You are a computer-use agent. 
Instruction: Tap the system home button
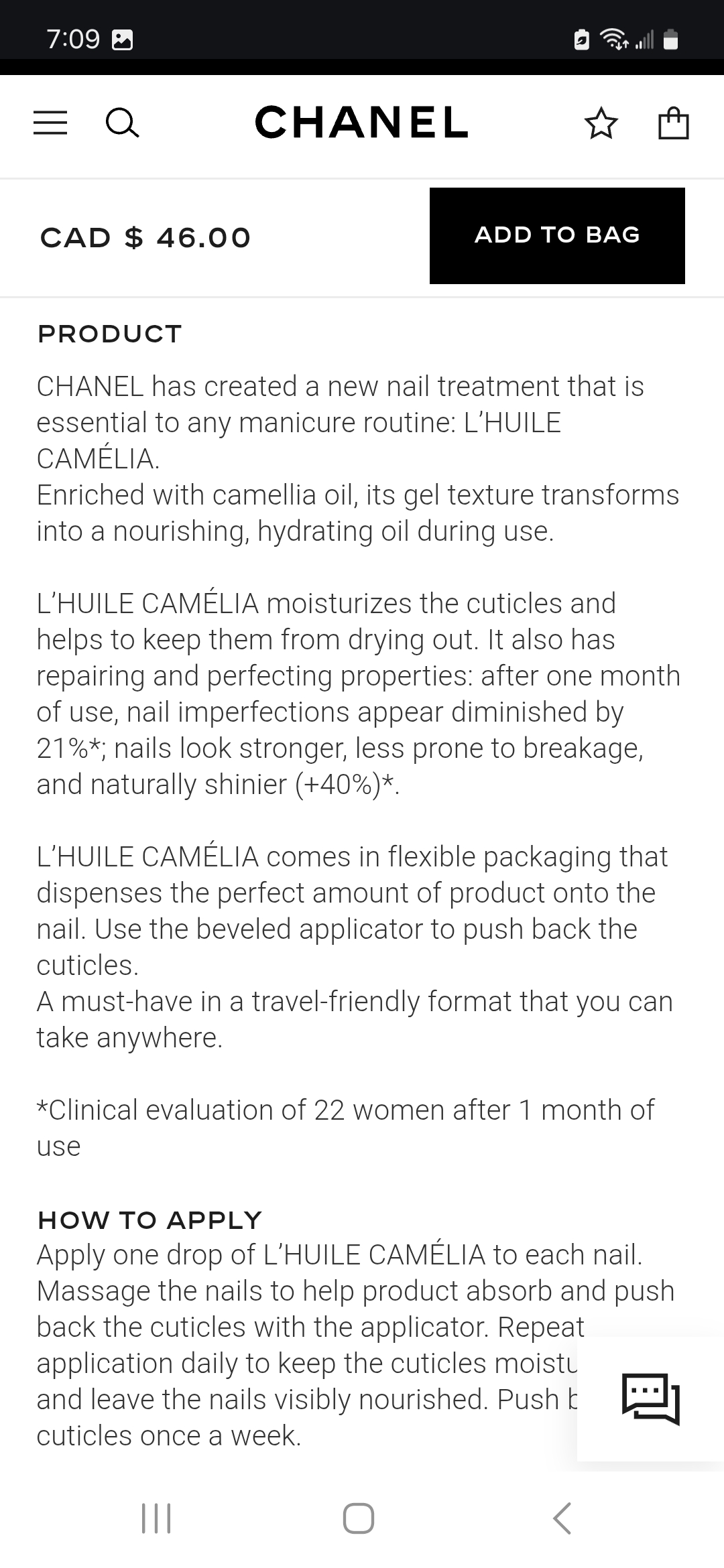(x=359, y=1518)
